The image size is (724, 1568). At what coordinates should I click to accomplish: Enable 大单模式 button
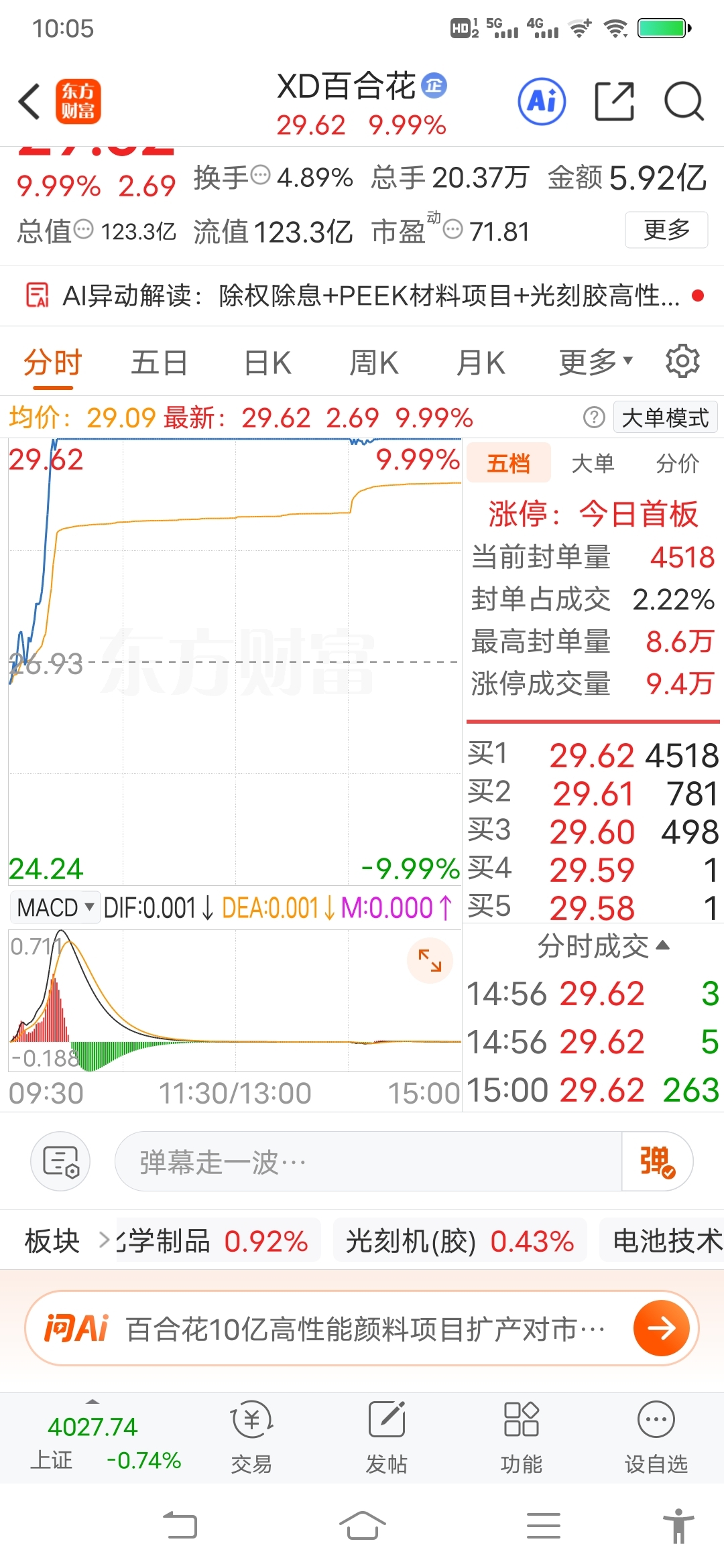pyautogui.click(x=665, y=417)
